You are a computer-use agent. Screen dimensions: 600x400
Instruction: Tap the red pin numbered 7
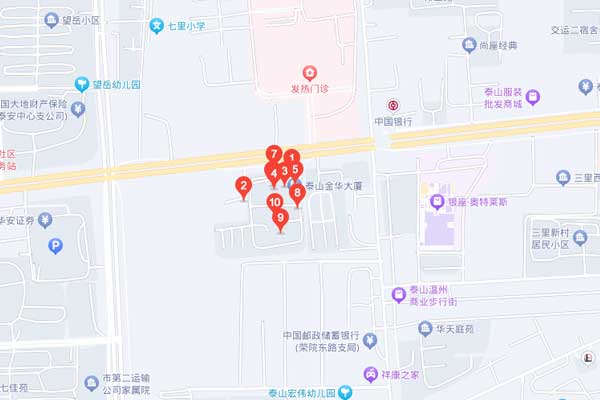point(273,153)
